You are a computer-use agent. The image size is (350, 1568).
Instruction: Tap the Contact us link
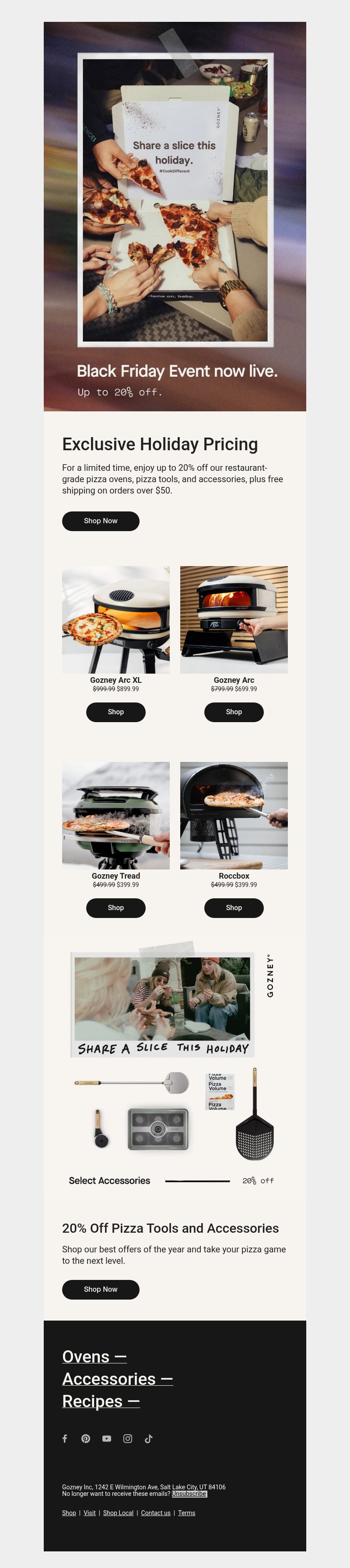click(x=156, y=1513)
